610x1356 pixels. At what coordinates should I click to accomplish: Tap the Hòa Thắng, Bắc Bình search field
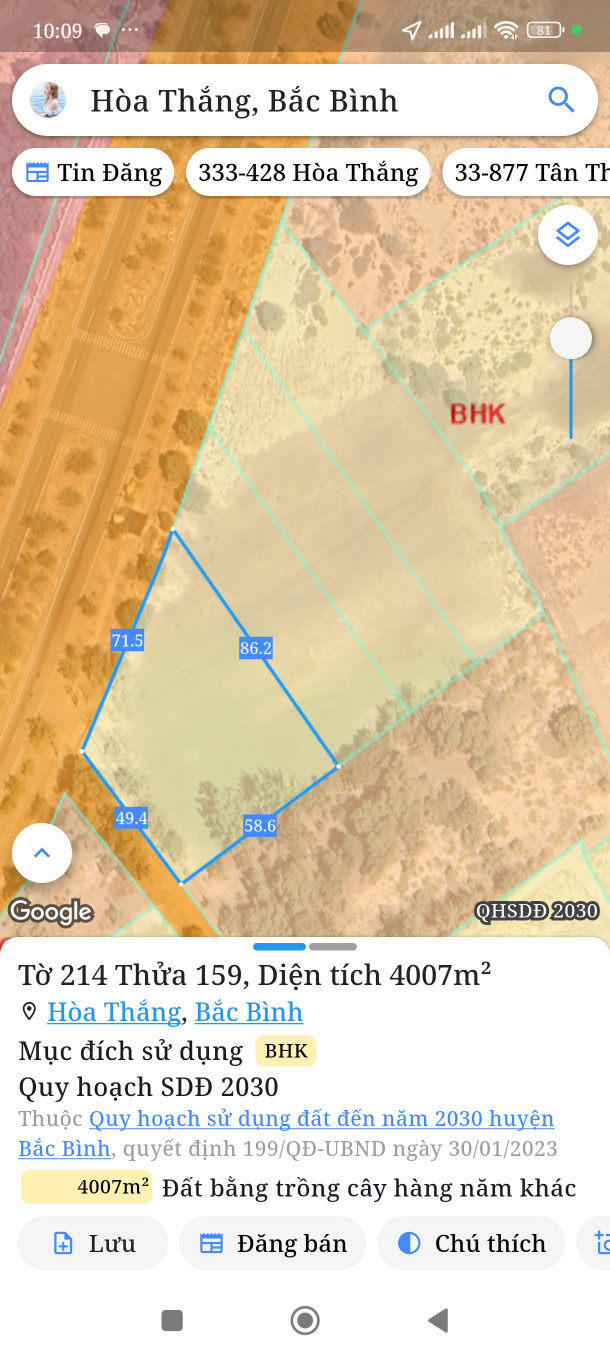pos(300,100)
